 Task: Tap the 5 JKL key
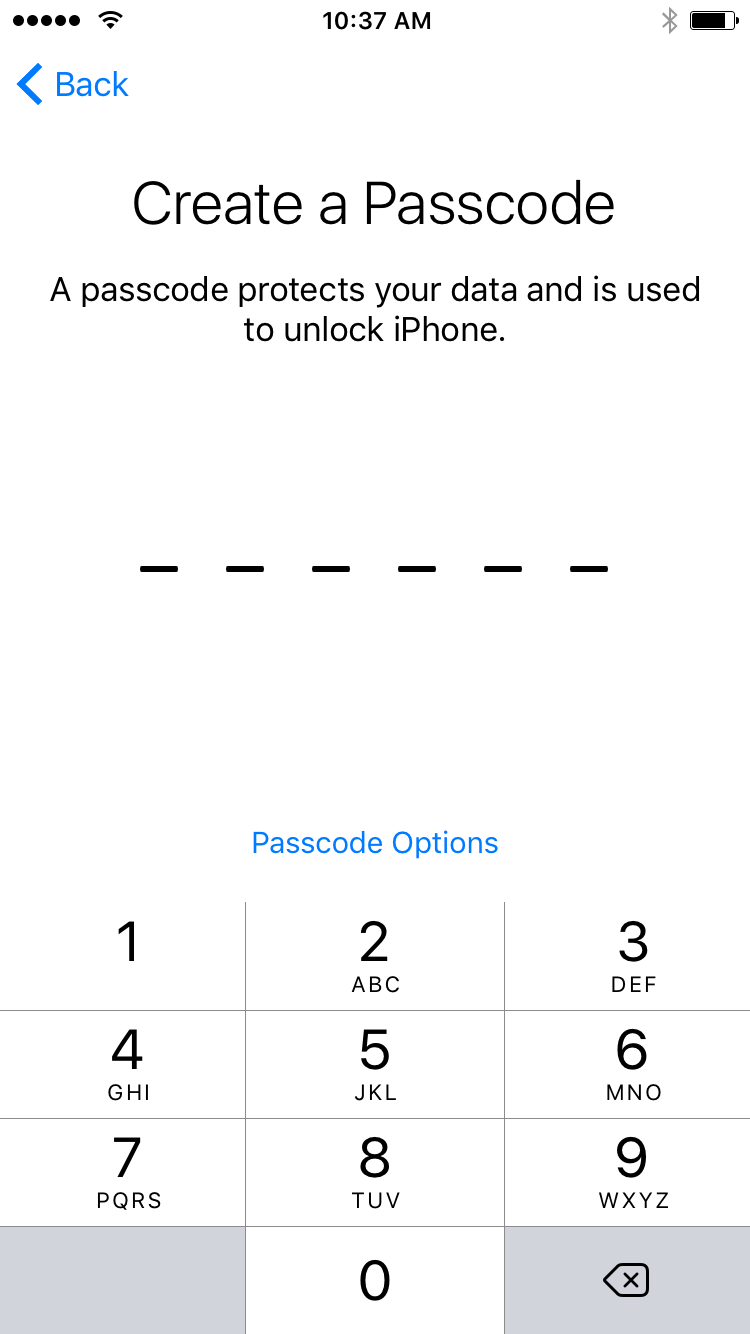tap(375, 1064)
